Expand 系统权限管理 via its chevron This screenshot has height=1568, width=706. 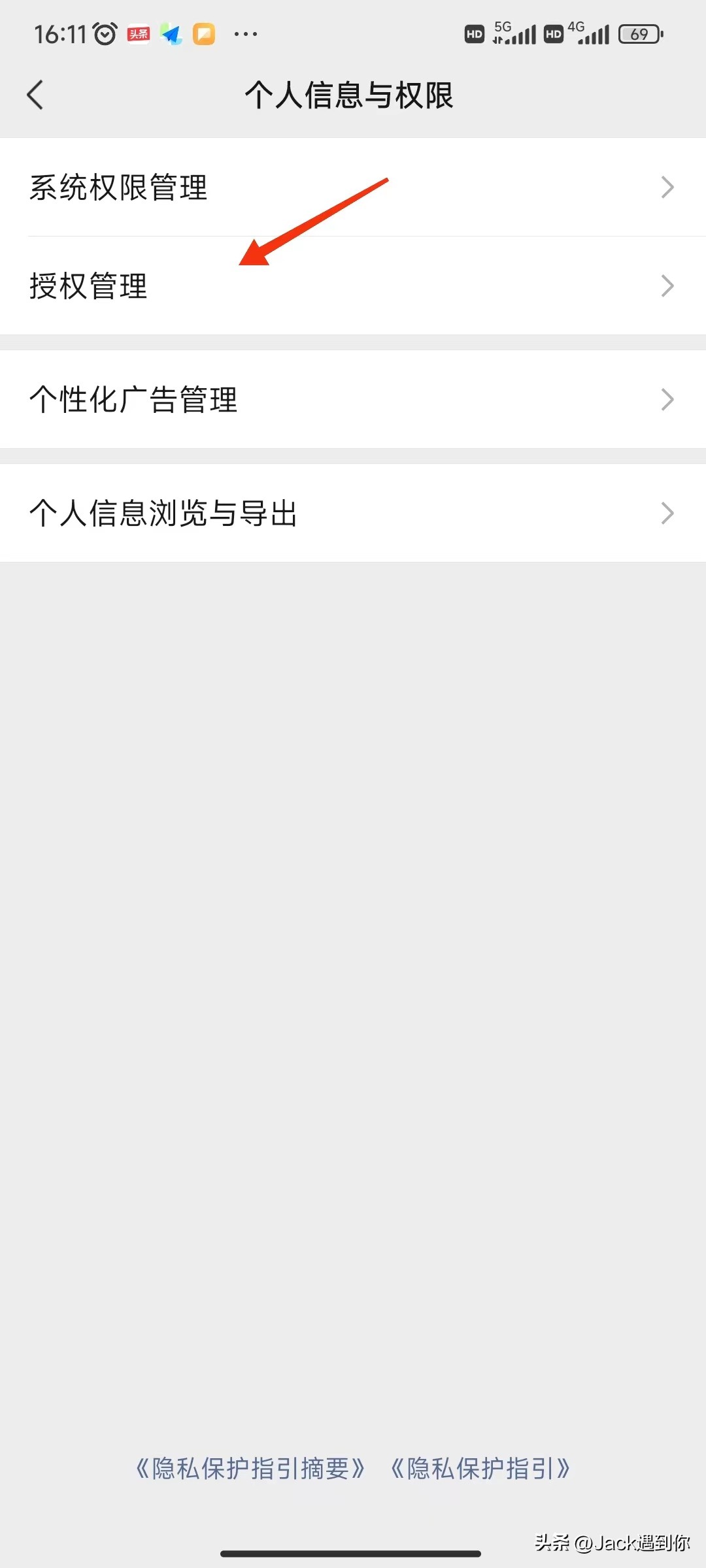[x=667, y=188]
